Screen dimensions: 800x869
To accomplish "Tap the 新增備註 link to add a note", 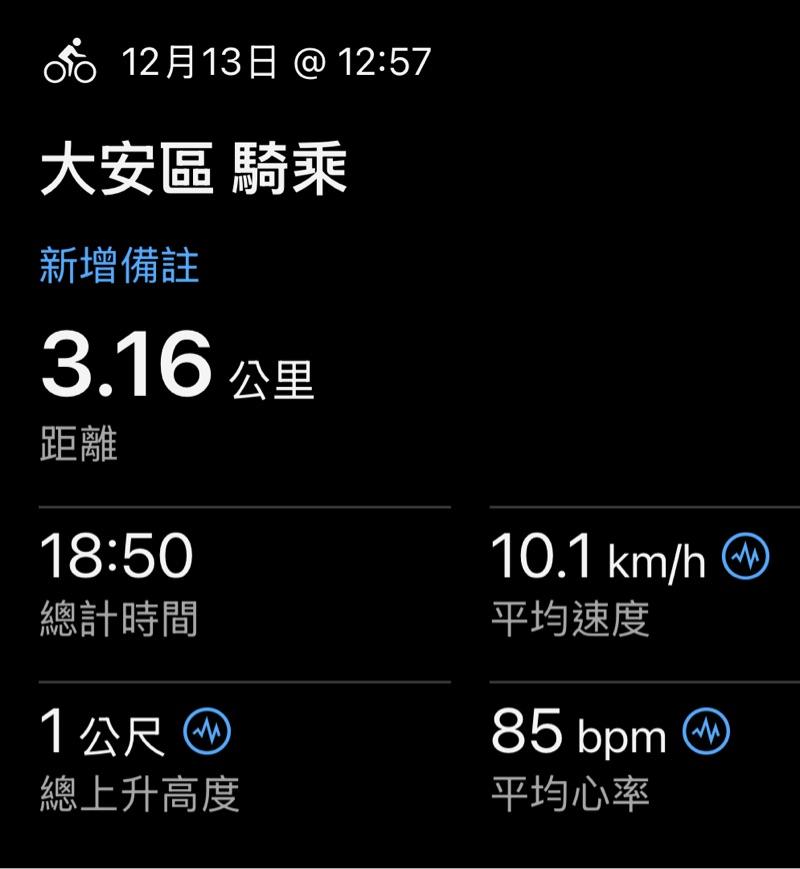I will 119,267.
